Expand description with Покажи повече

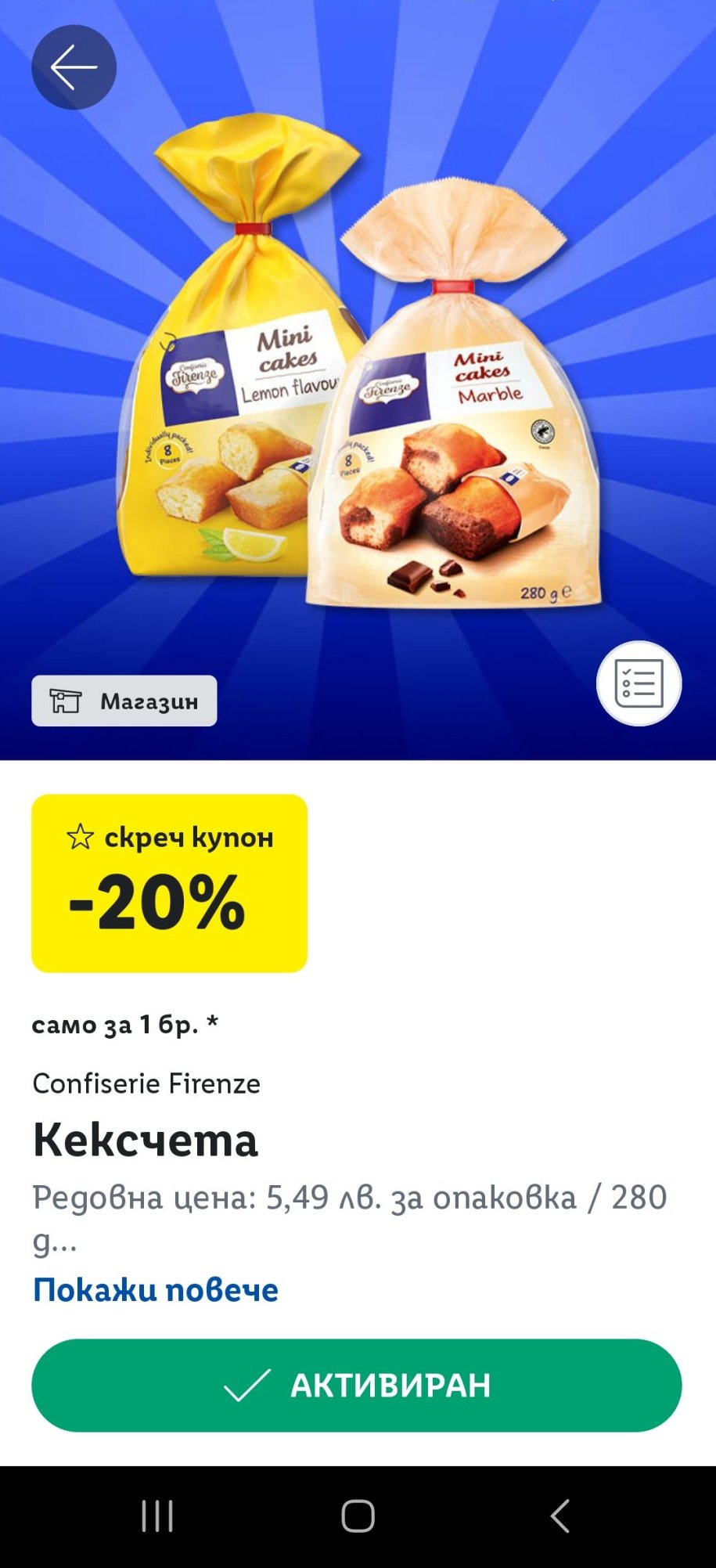coord(156,1289)
